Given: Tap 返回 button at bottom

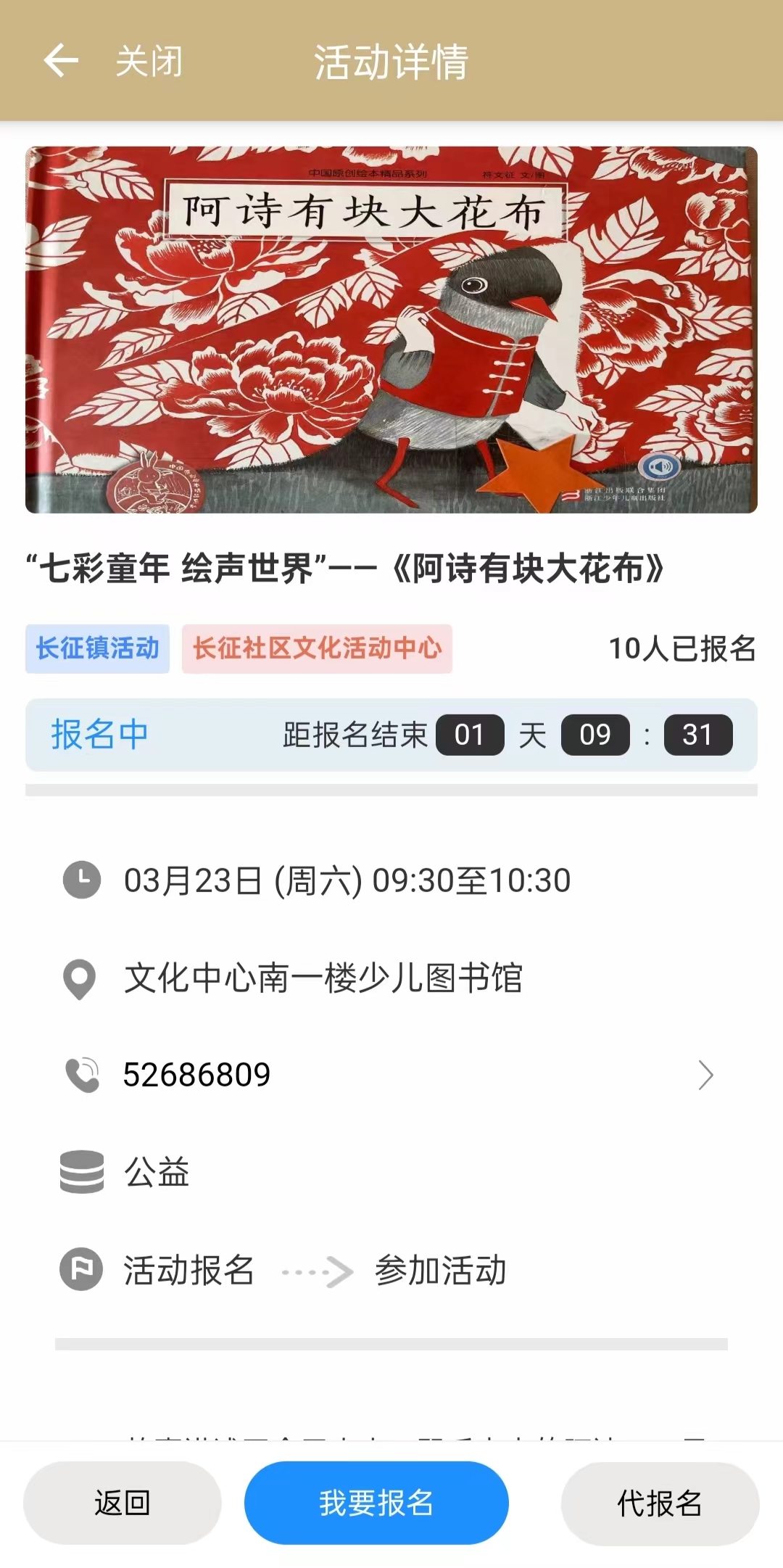Looking at the screenshot, I should [x=123, y=1503].
